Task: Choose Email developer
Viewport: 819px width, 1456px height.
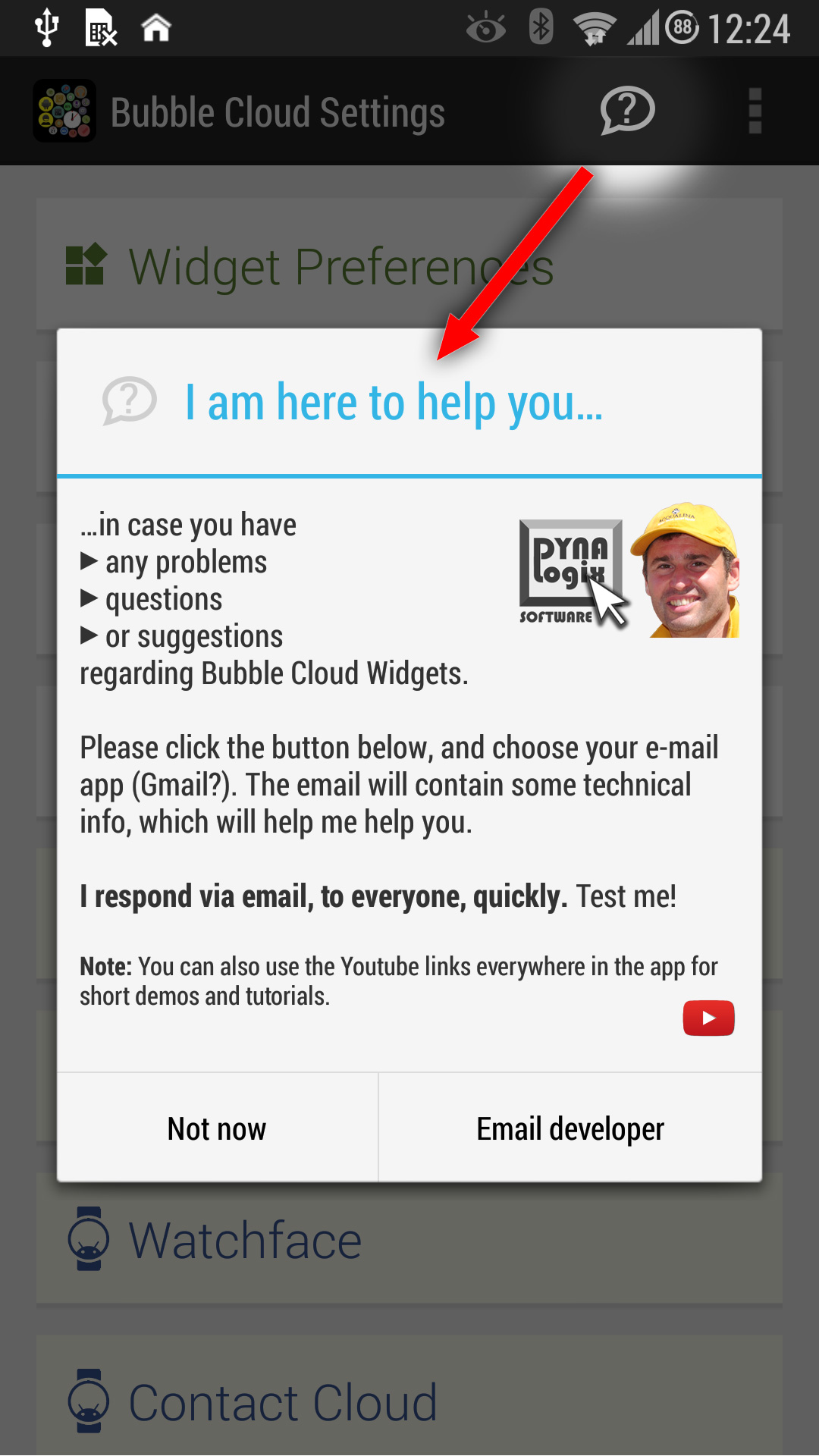Action: click(570, 1128)
